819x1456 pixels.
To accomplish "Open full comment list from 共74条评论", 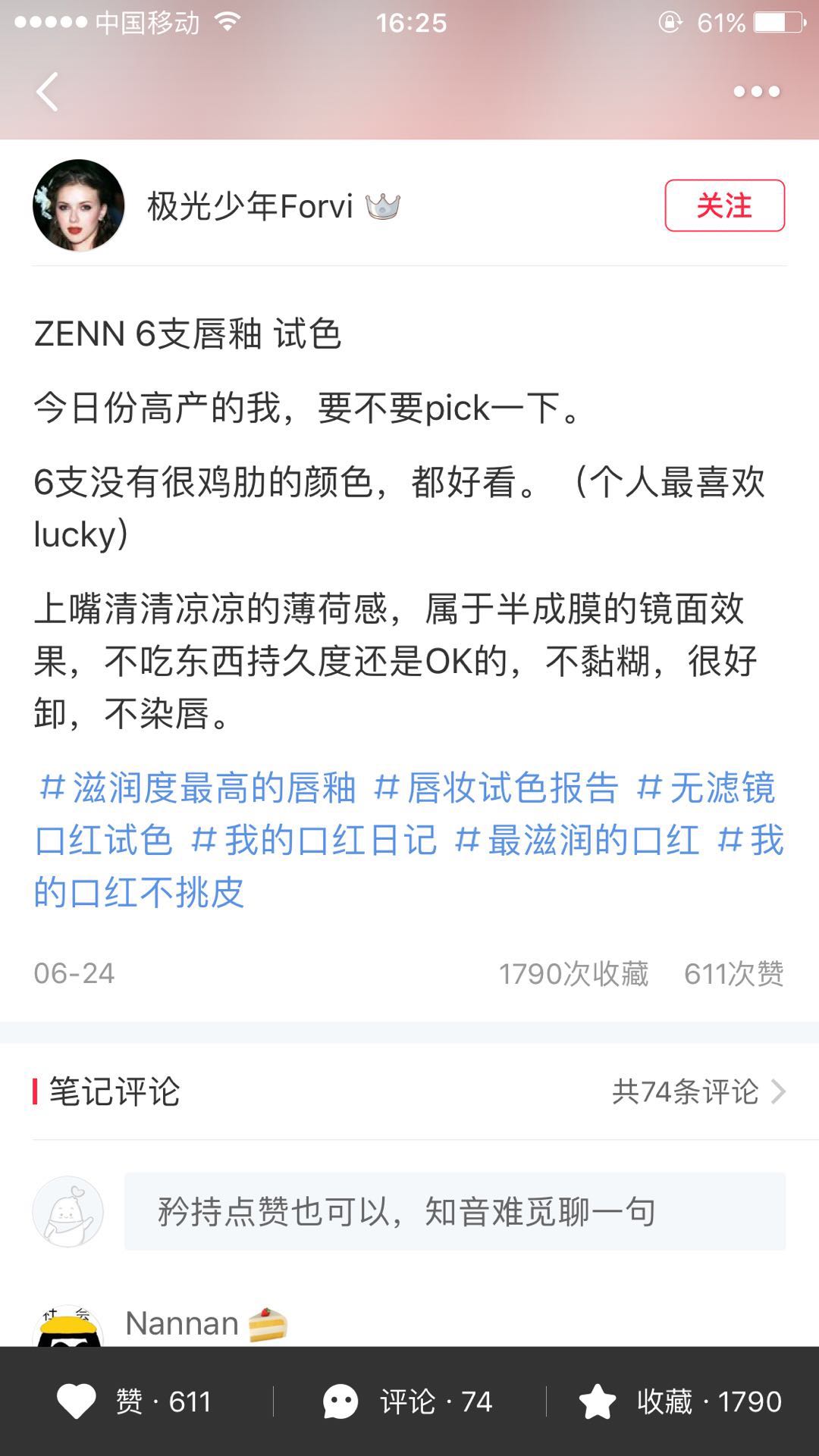I will (686, 1091).
